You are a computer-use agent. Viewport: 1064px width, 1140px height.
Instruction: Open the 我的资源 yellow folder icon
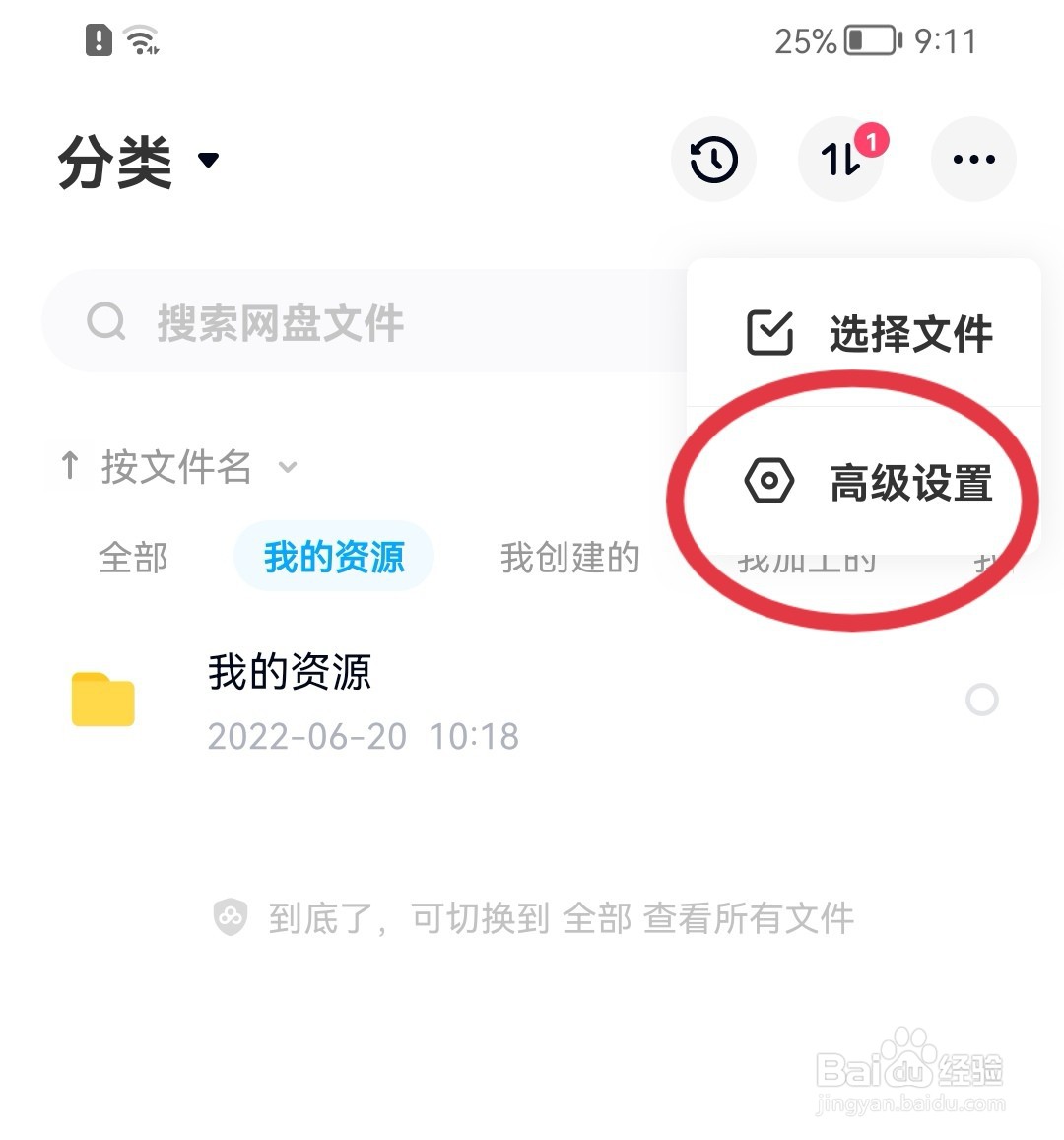click(x=102, y=700)
